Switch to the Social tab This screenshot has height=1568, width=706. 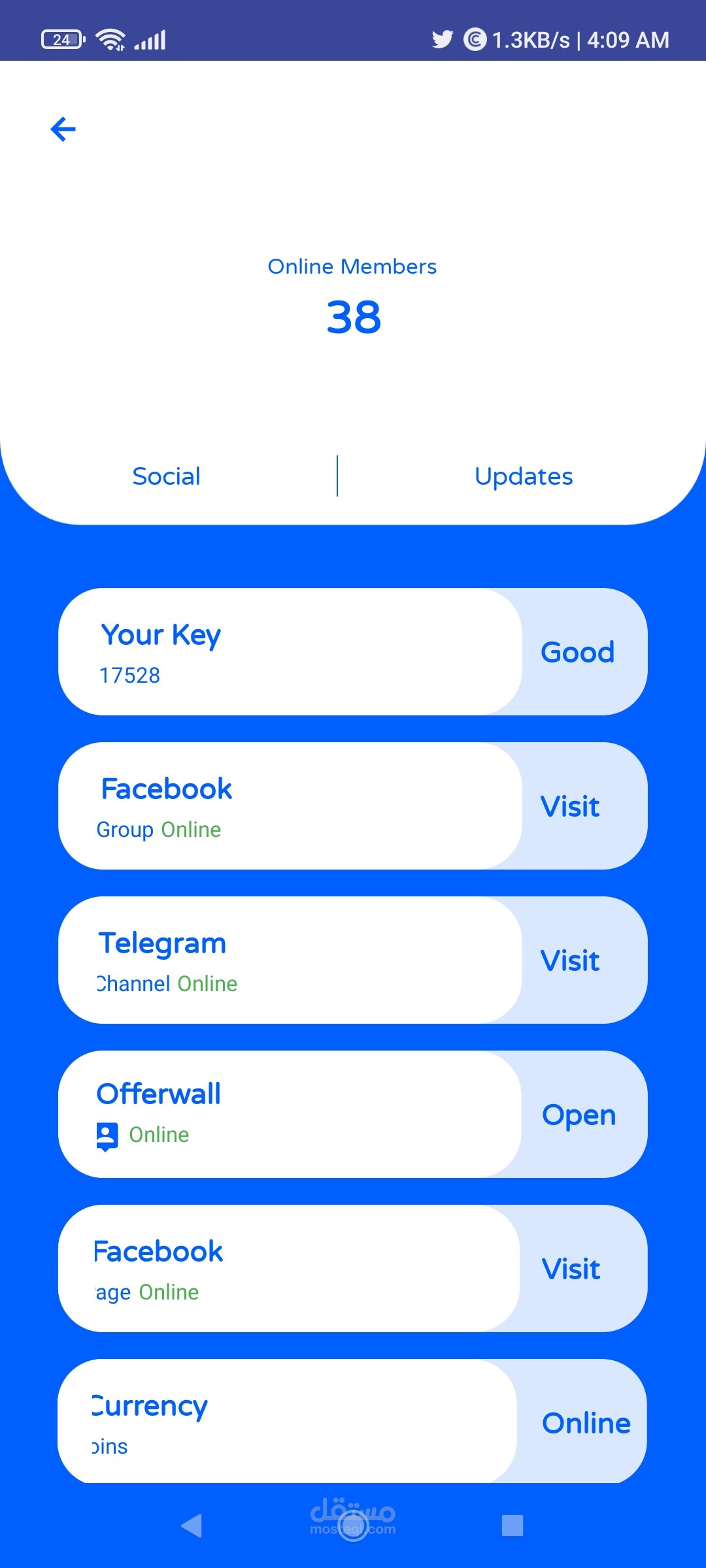(166, 476)
